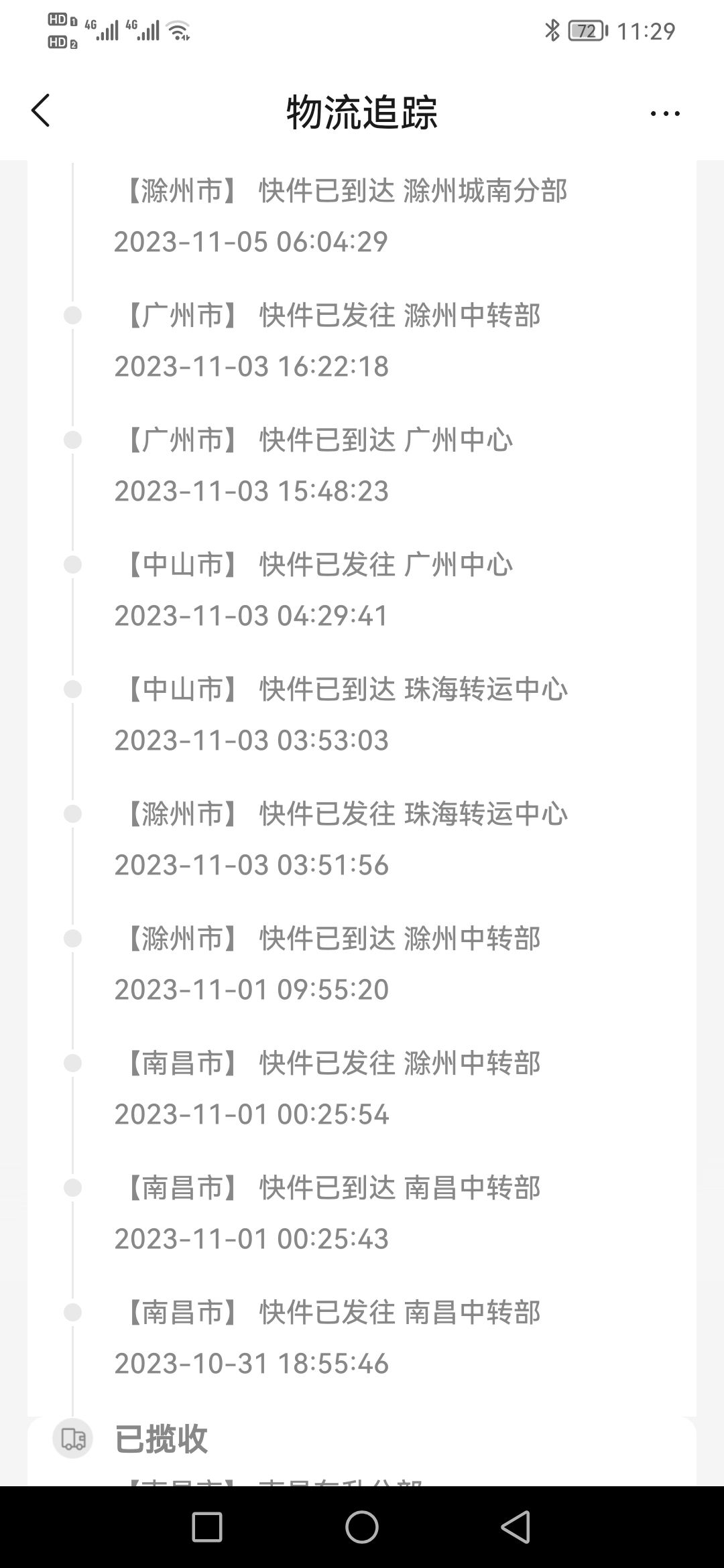Open recent apps with the square button
Image resolution: width=724 pixels, height=1568 pixels.
click(207, 1527)
